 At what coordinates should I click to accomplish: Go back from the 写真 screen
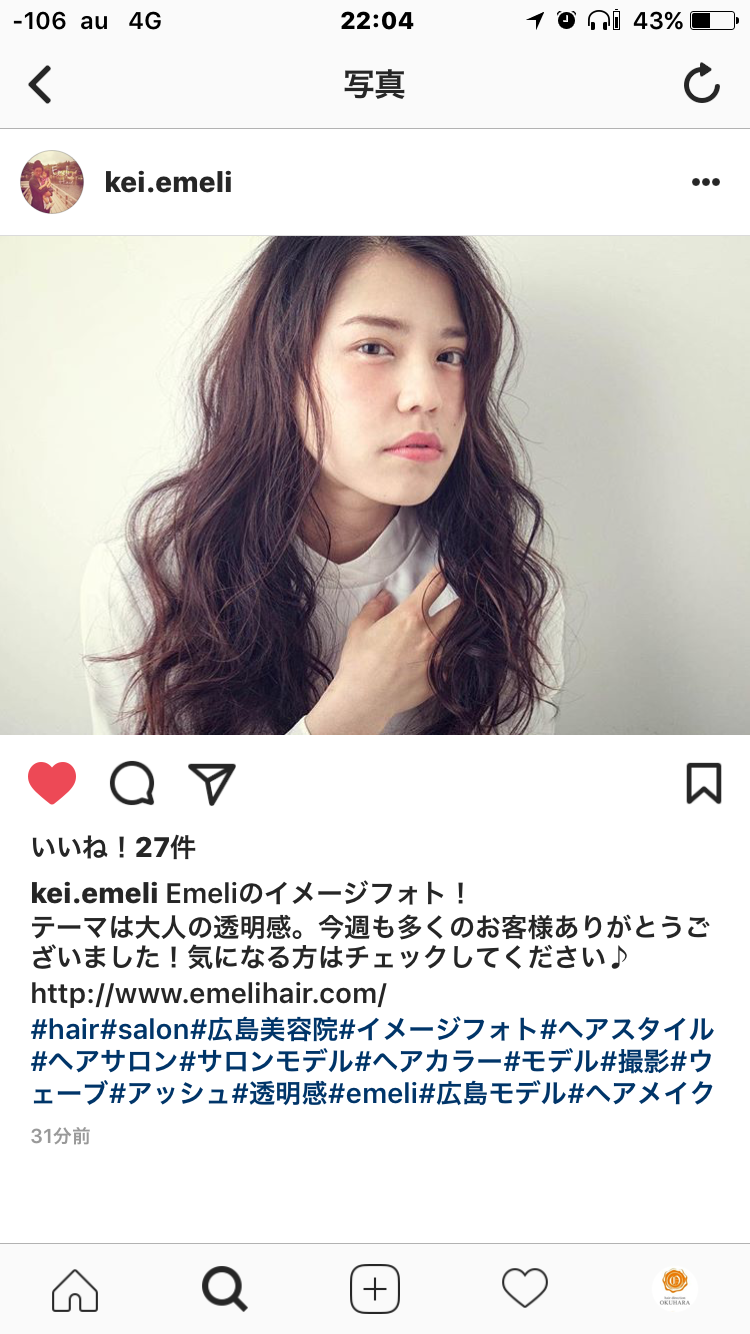point(40,85)
